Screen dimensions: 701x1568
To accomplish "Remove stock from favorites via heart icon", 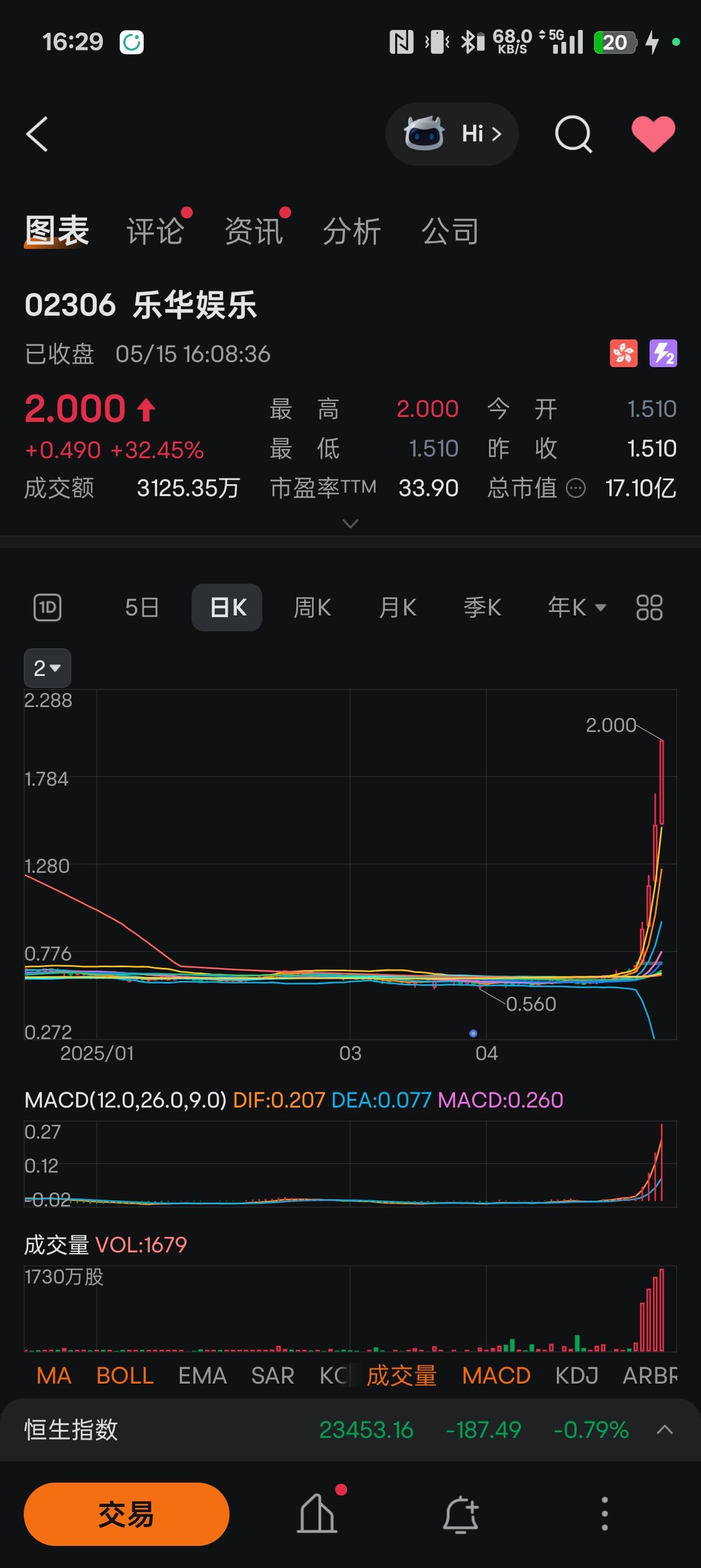I will (653, 133).
